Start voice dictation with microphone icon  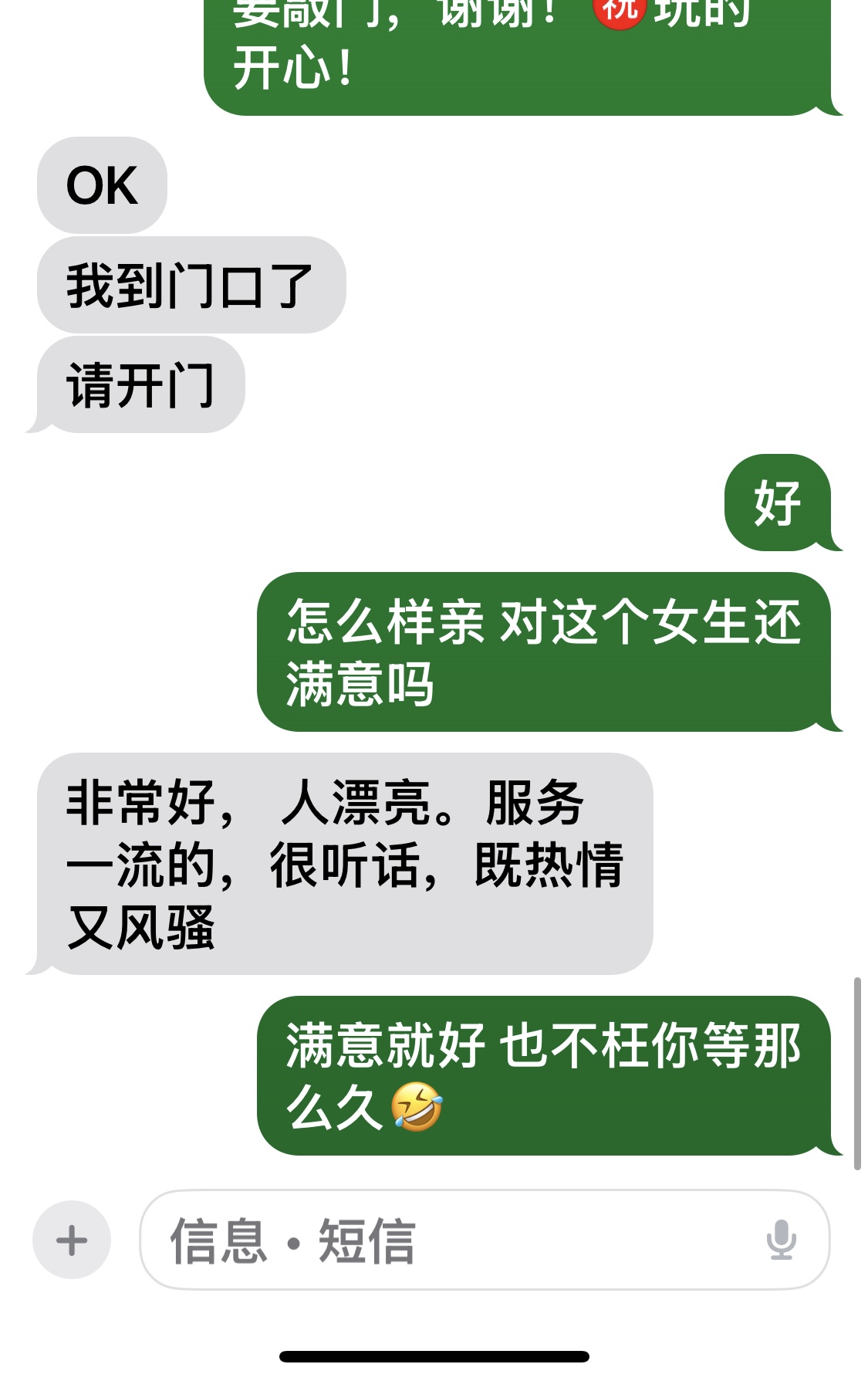781,1240
